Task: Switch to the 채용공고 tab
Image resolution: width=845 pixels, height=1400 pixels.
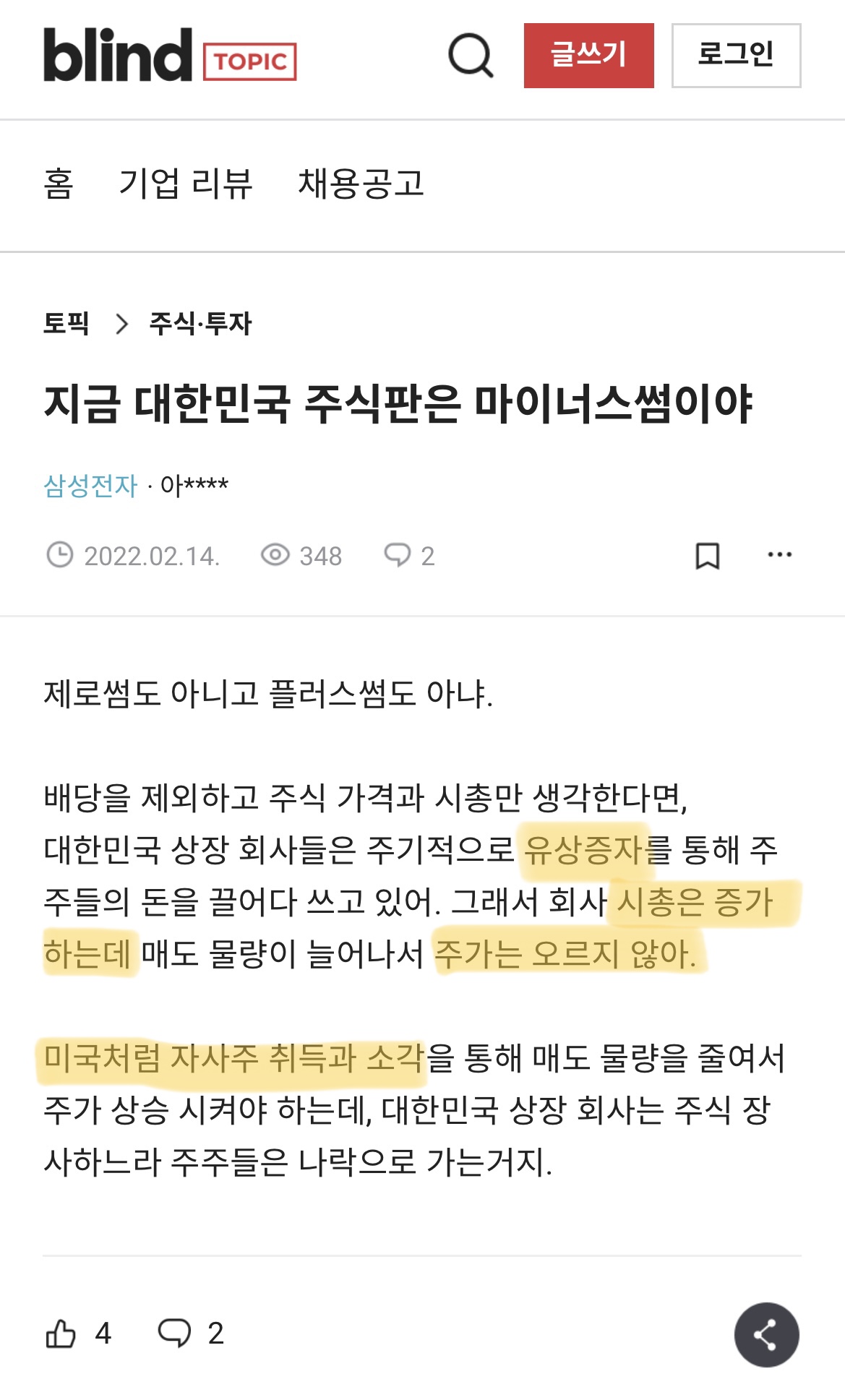Action: [x=361, y=184]
